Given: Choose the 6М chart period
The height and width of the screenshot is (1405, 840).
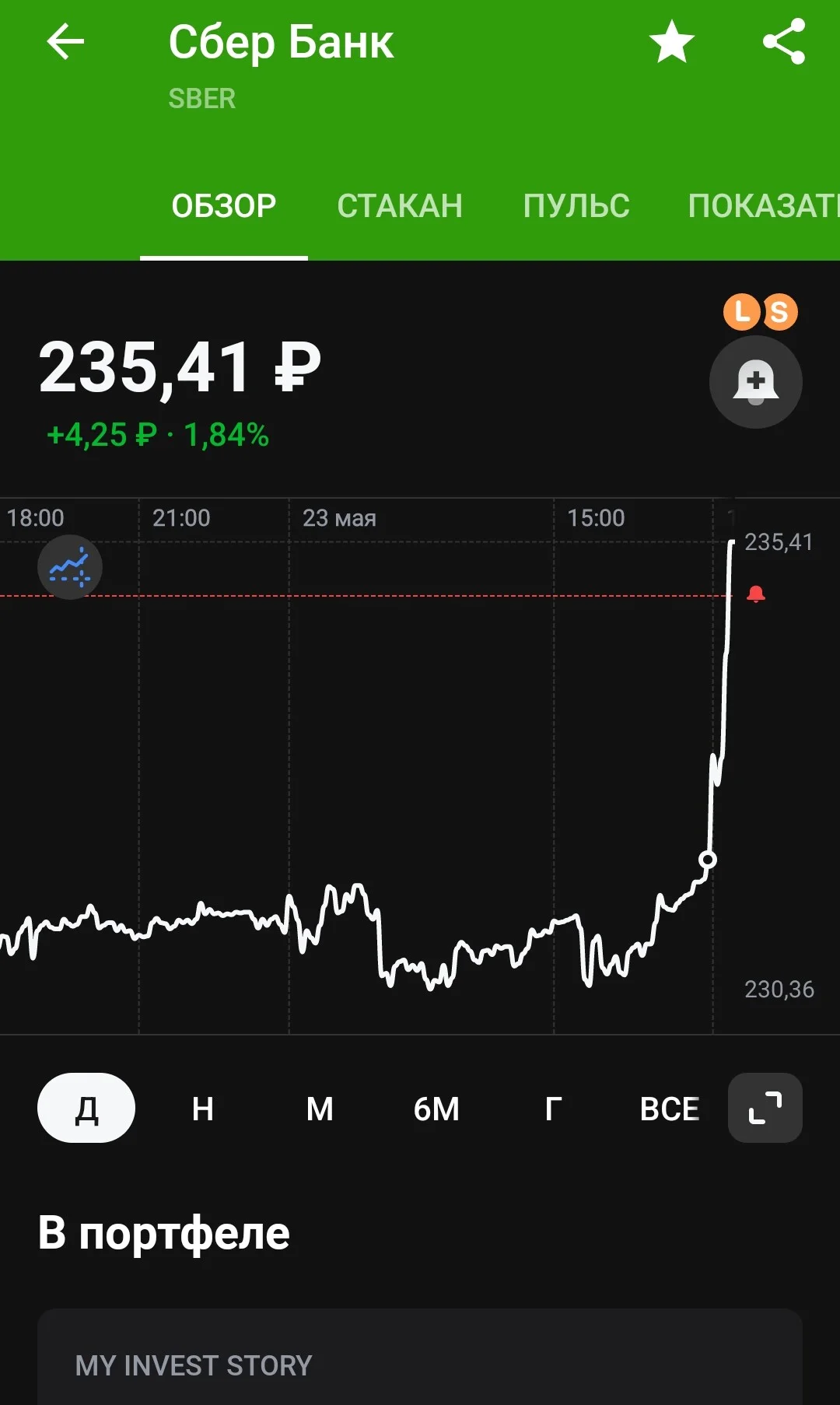Looking at the screenshot, I should 436,1108.
